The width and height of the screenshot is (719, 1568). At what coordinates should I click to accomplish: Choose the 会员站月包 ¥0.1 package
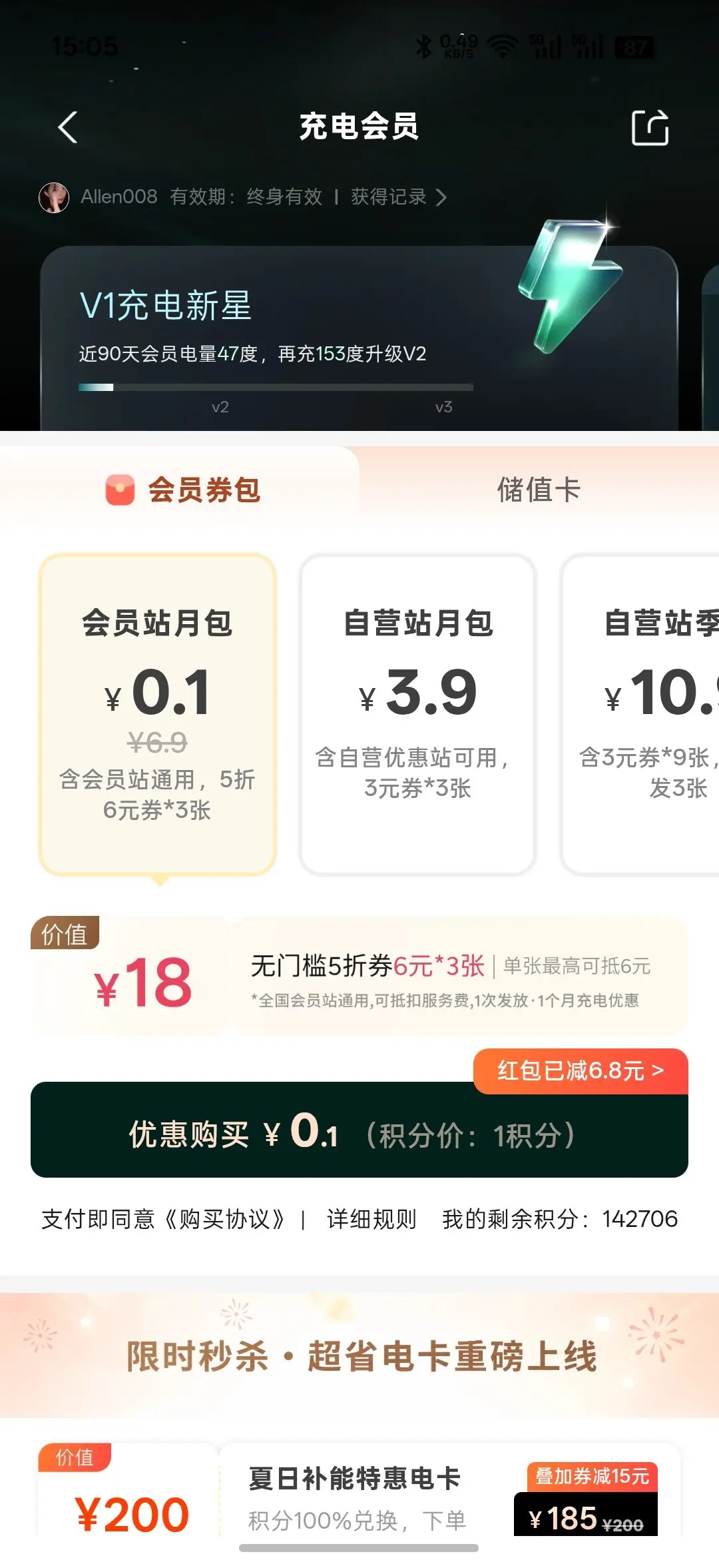pos(158,713)
